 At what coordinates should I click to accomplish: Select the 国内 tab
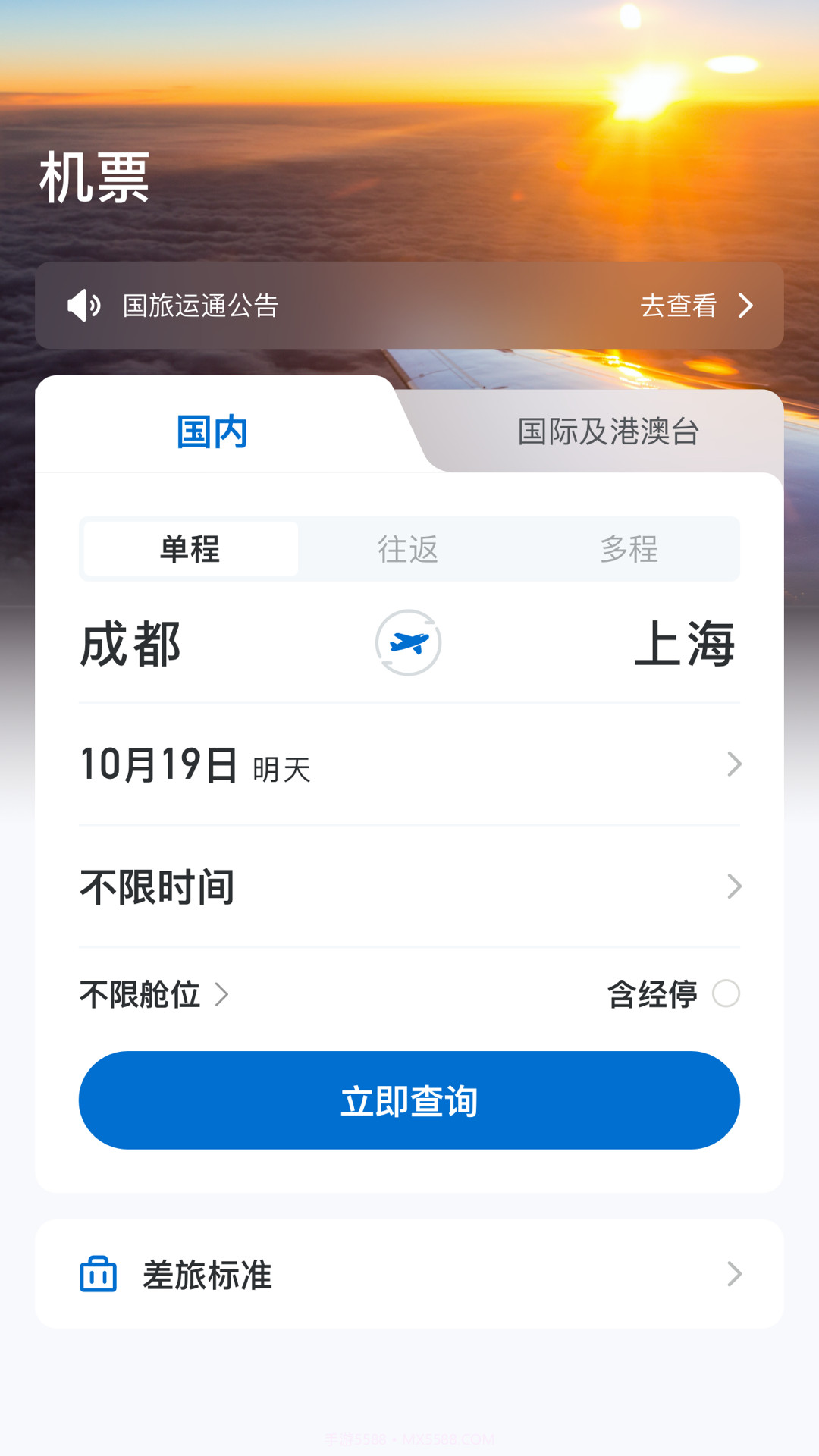click(213, 431)
